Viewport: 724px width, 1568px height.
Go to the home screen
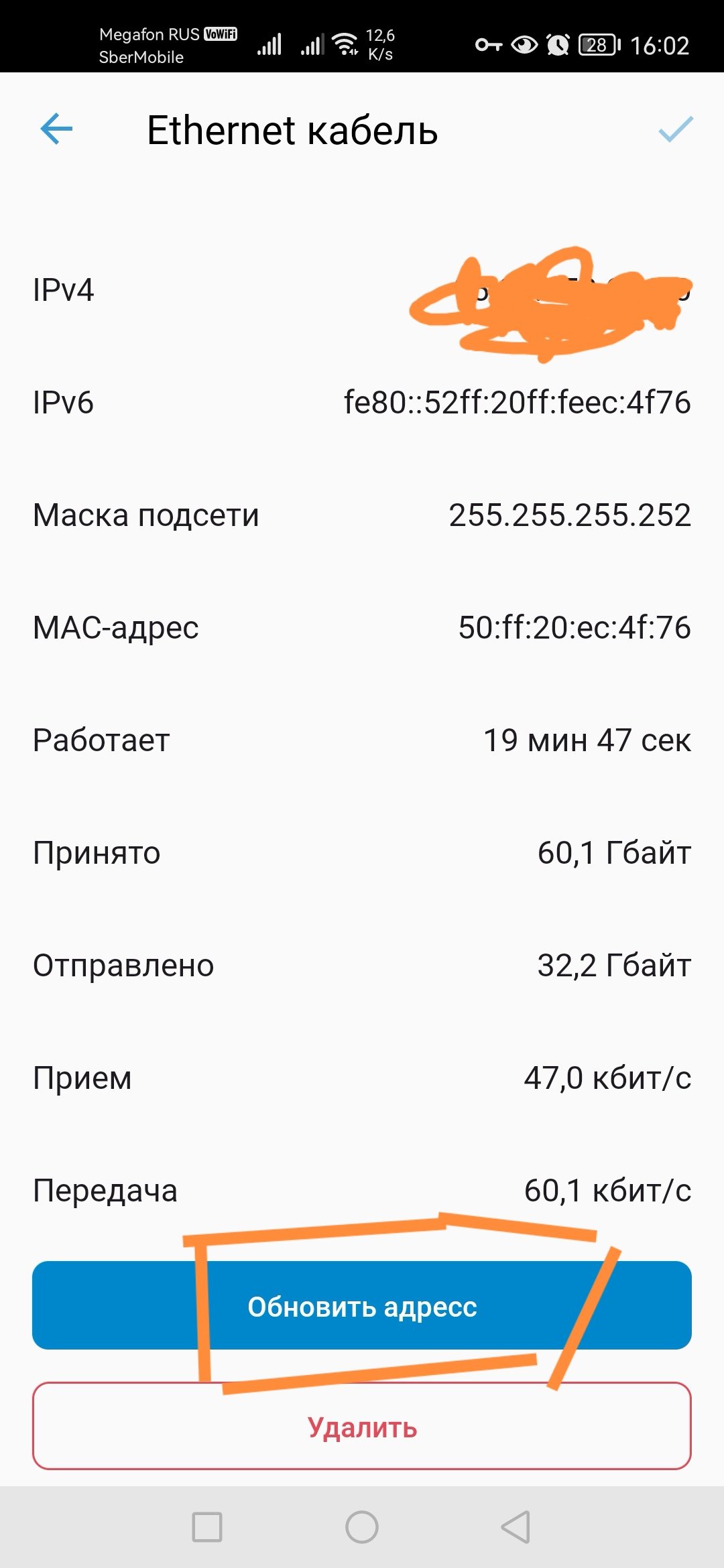point(362,1527)
